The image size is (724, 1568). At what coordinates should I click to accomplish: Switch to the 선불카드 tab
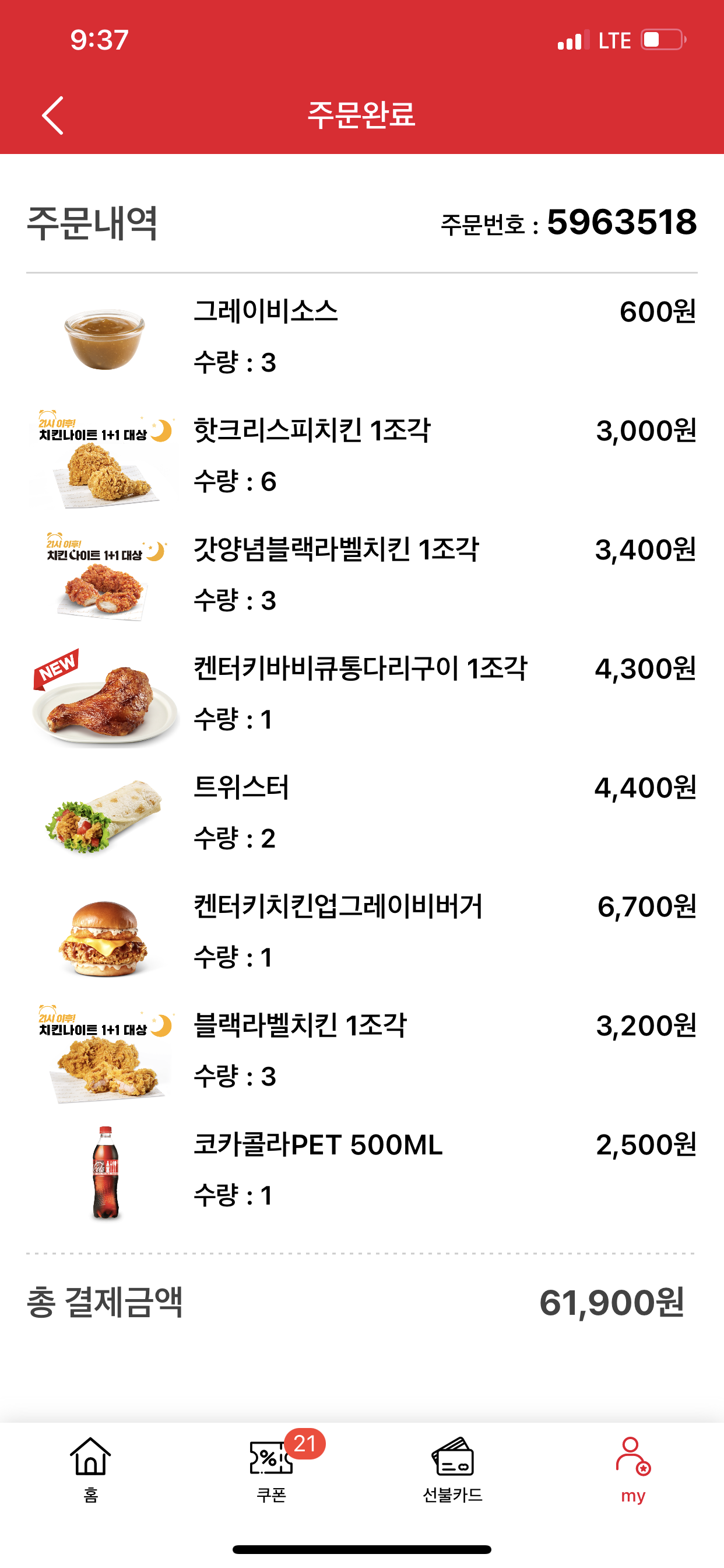coord(453,1468)
